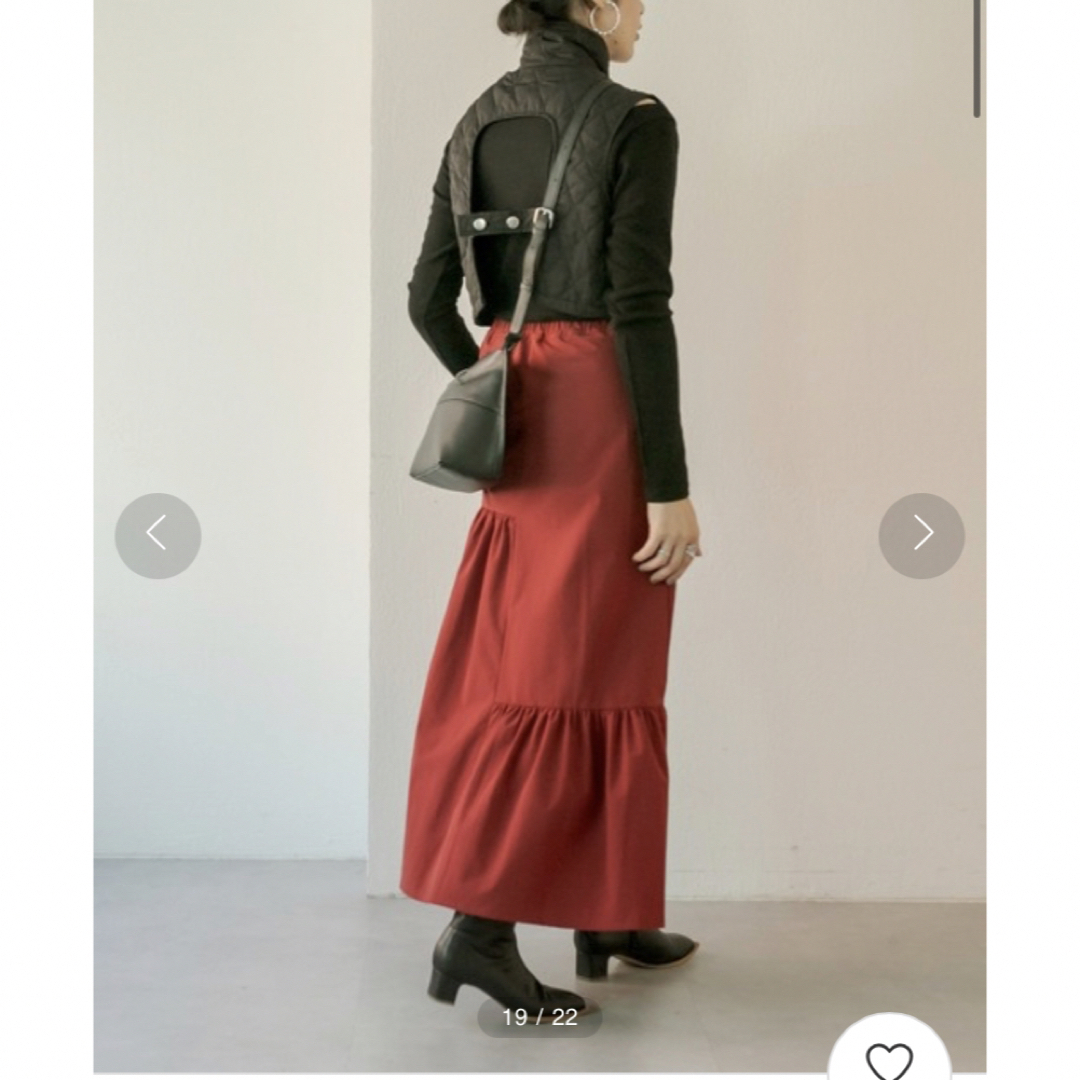The image size is (1080, 1080).
Task: Go to the previous product photo
Action: click(x=158, y=535)
